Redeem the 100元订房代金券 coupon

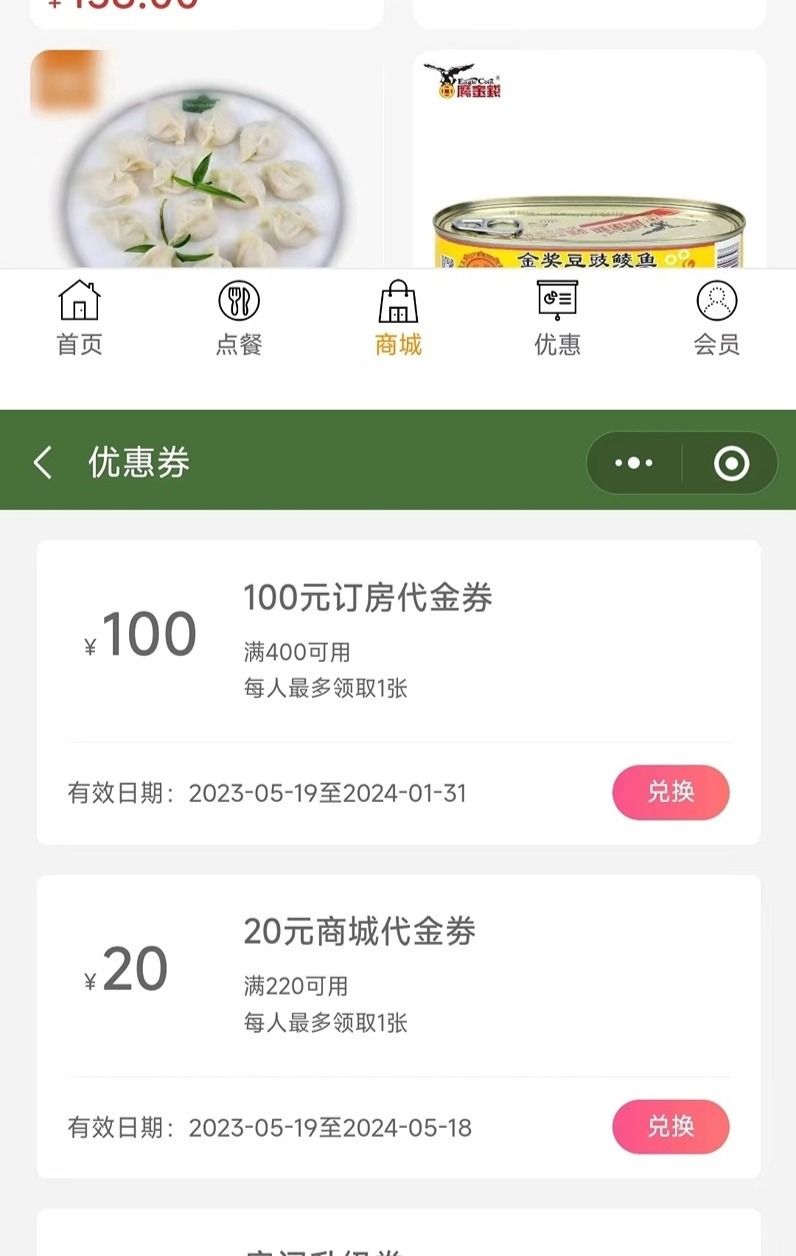(x=670, y=792)
